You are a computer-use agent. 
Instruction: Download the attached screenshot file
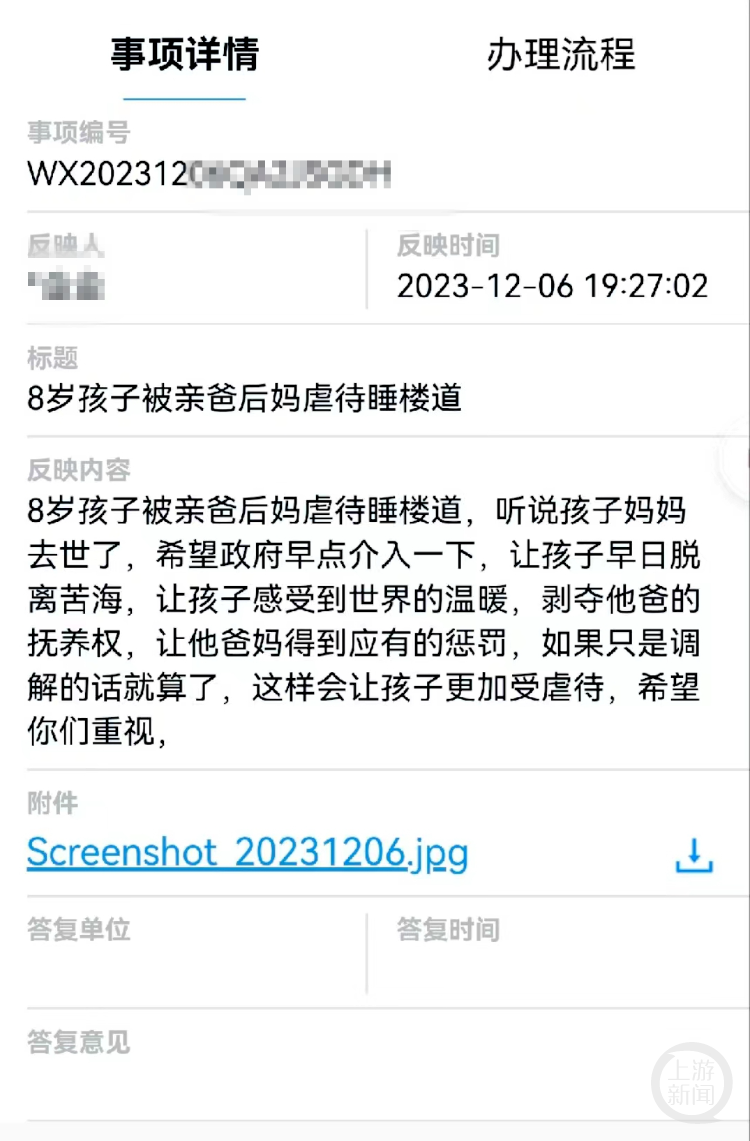pyautogui.click(x=694, y=855)
